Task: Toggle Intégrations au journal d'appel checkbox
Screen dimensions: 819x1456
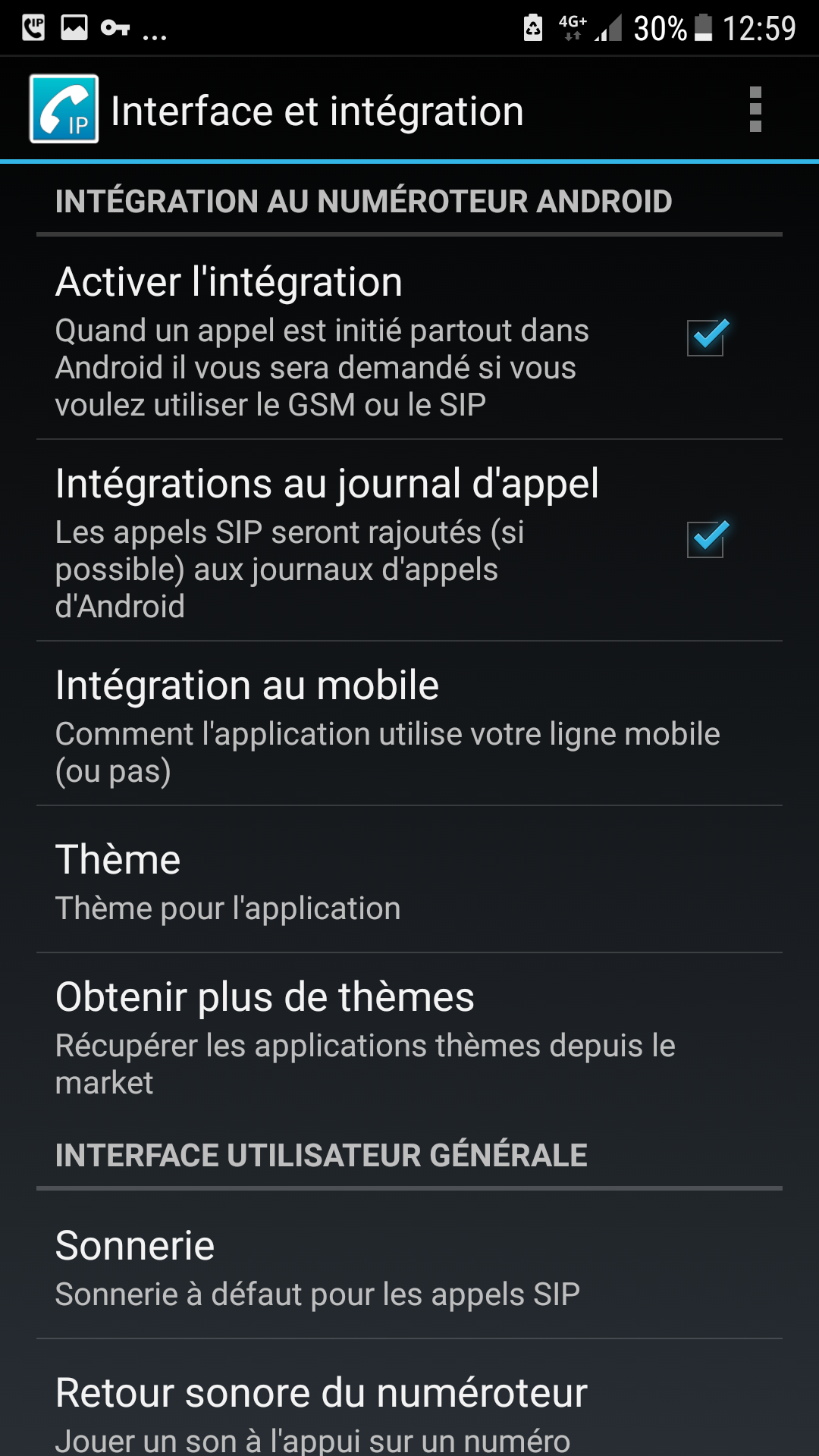Action: click(x=706, y=539)
